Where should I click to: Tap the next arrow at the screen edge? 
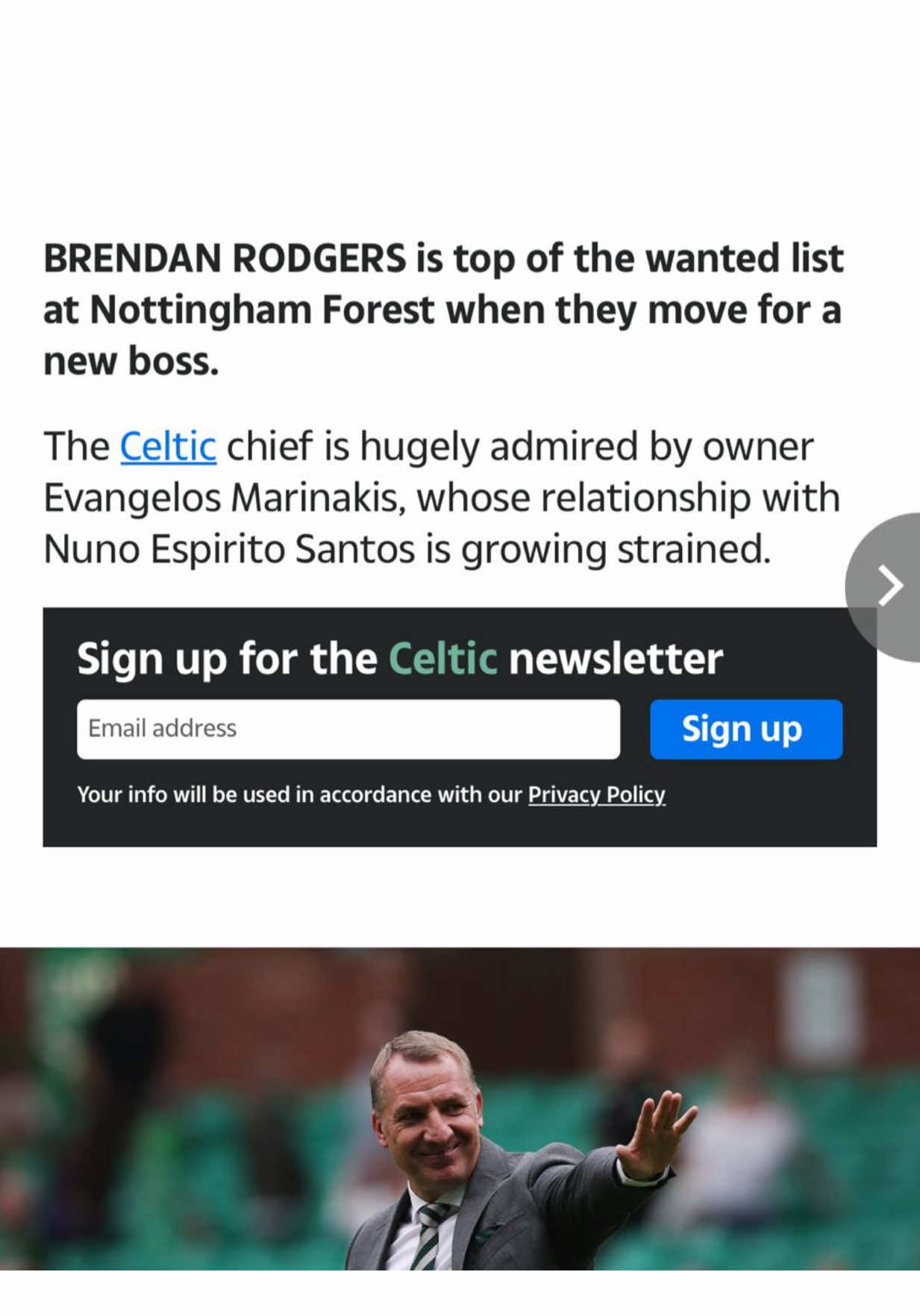[x=889, y=586]
